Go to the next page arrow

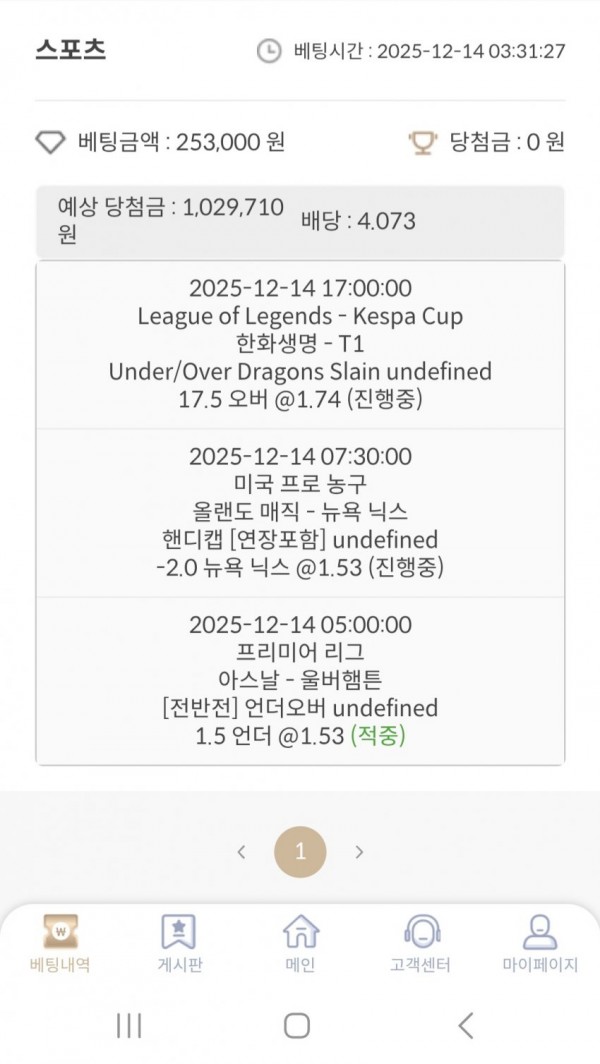point(359,852)
